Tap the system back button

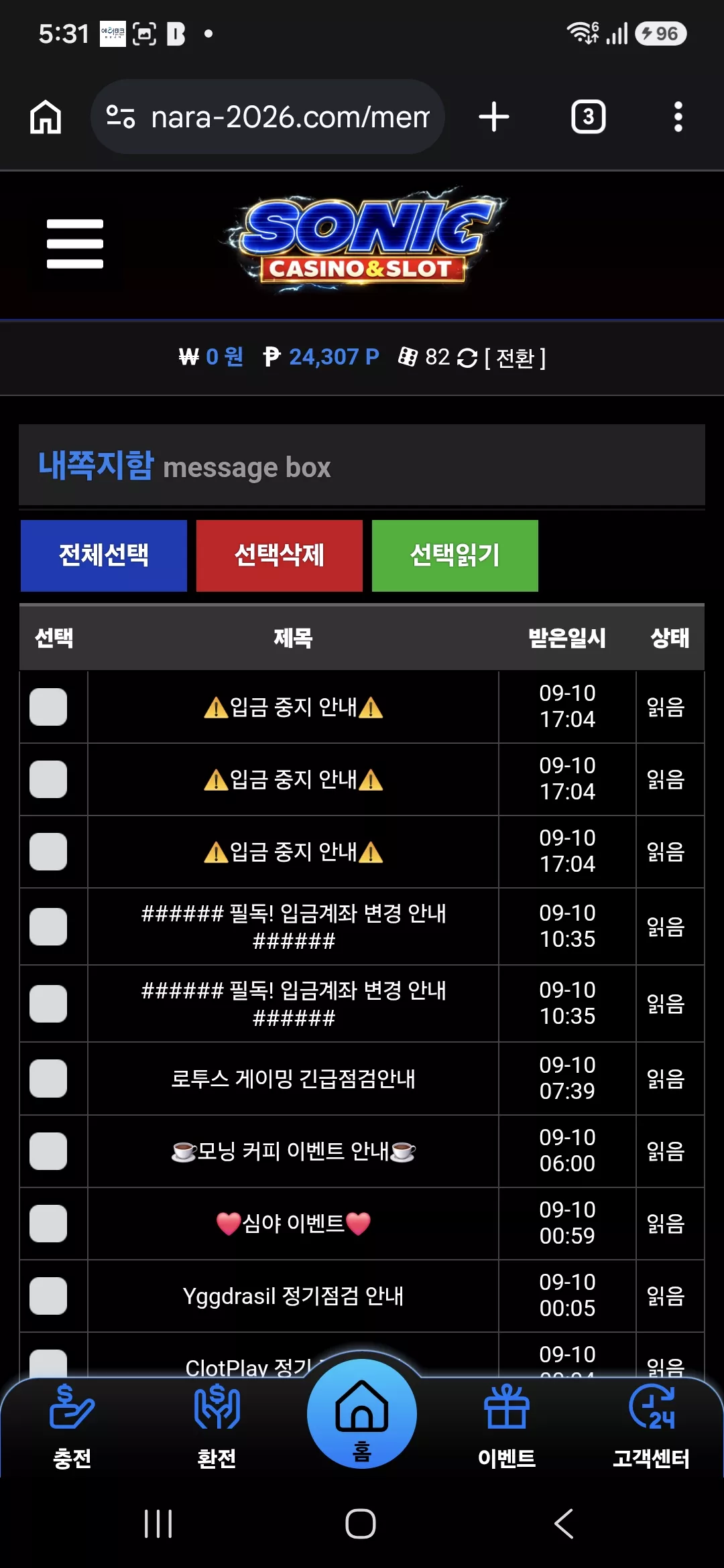(564, 1524)
